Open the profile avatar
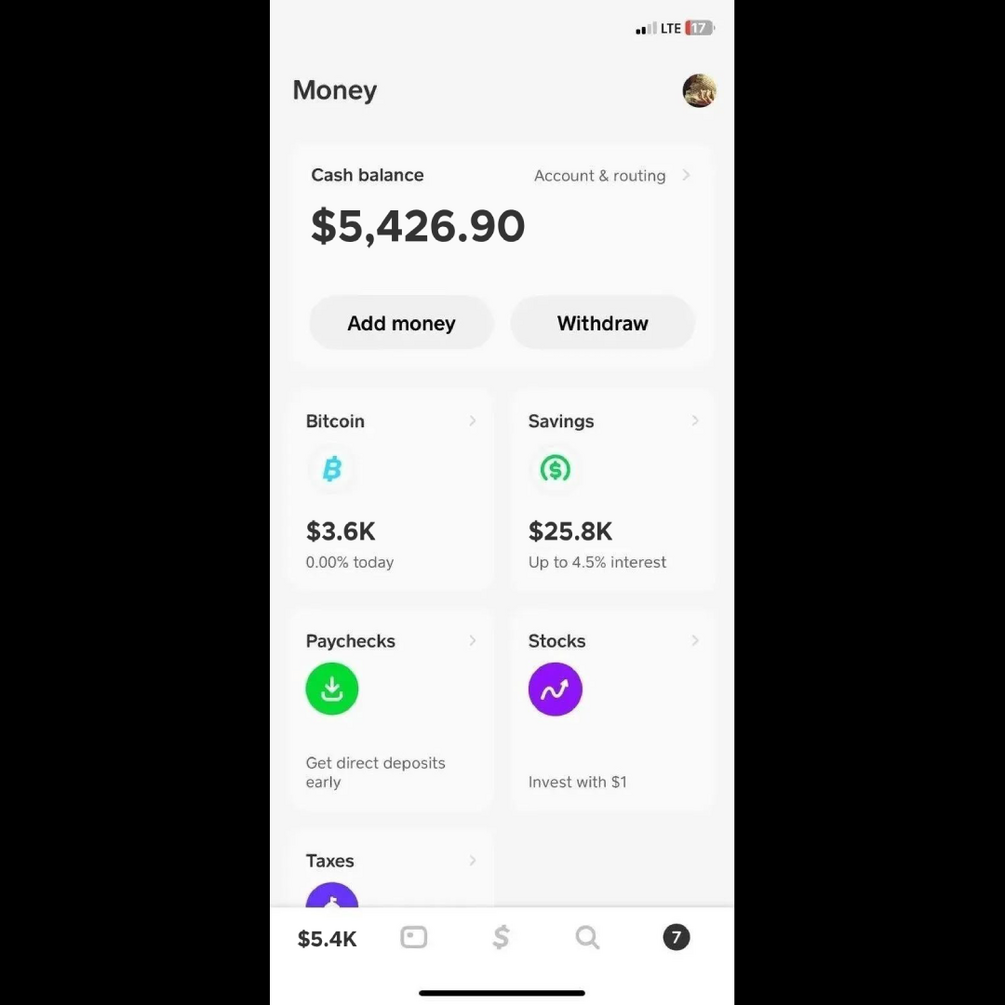Image resolution: width=1005 pixels, height=1005 pixels. coord(699,91)
